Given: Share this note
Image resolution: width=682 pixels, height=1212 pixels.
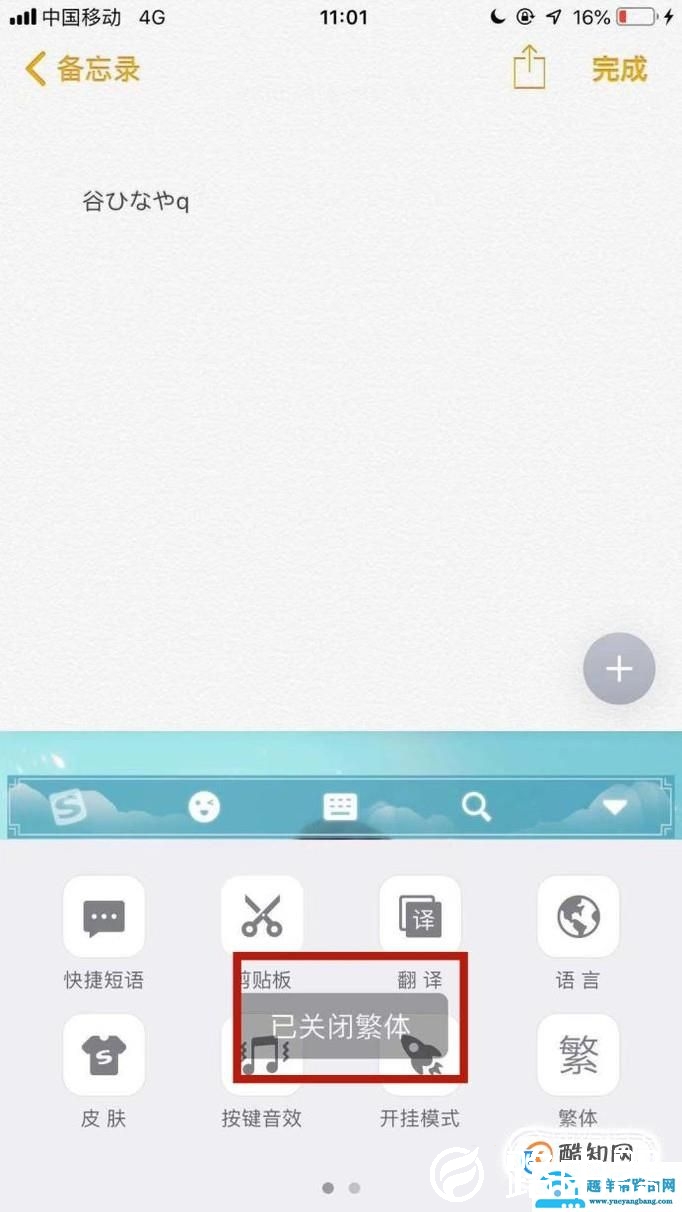Looking at the screenshot, I should click(x=529, y=68).
